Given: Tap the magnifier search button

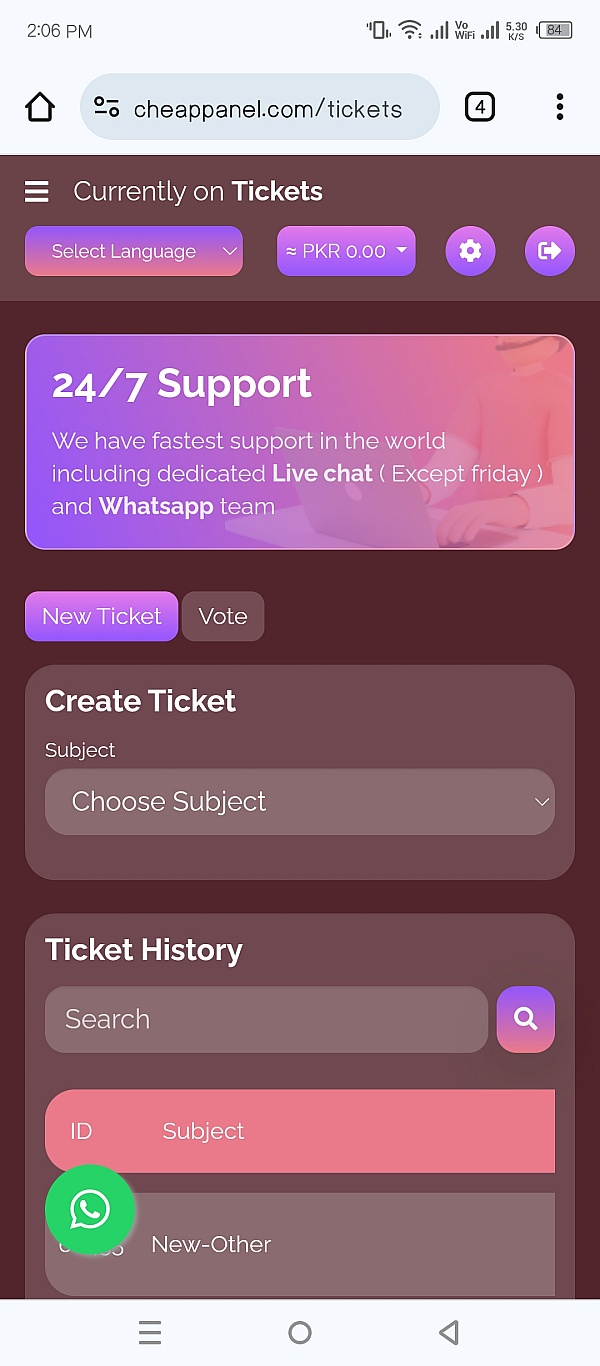Looking at the screenshot, I should (526, 1019).
